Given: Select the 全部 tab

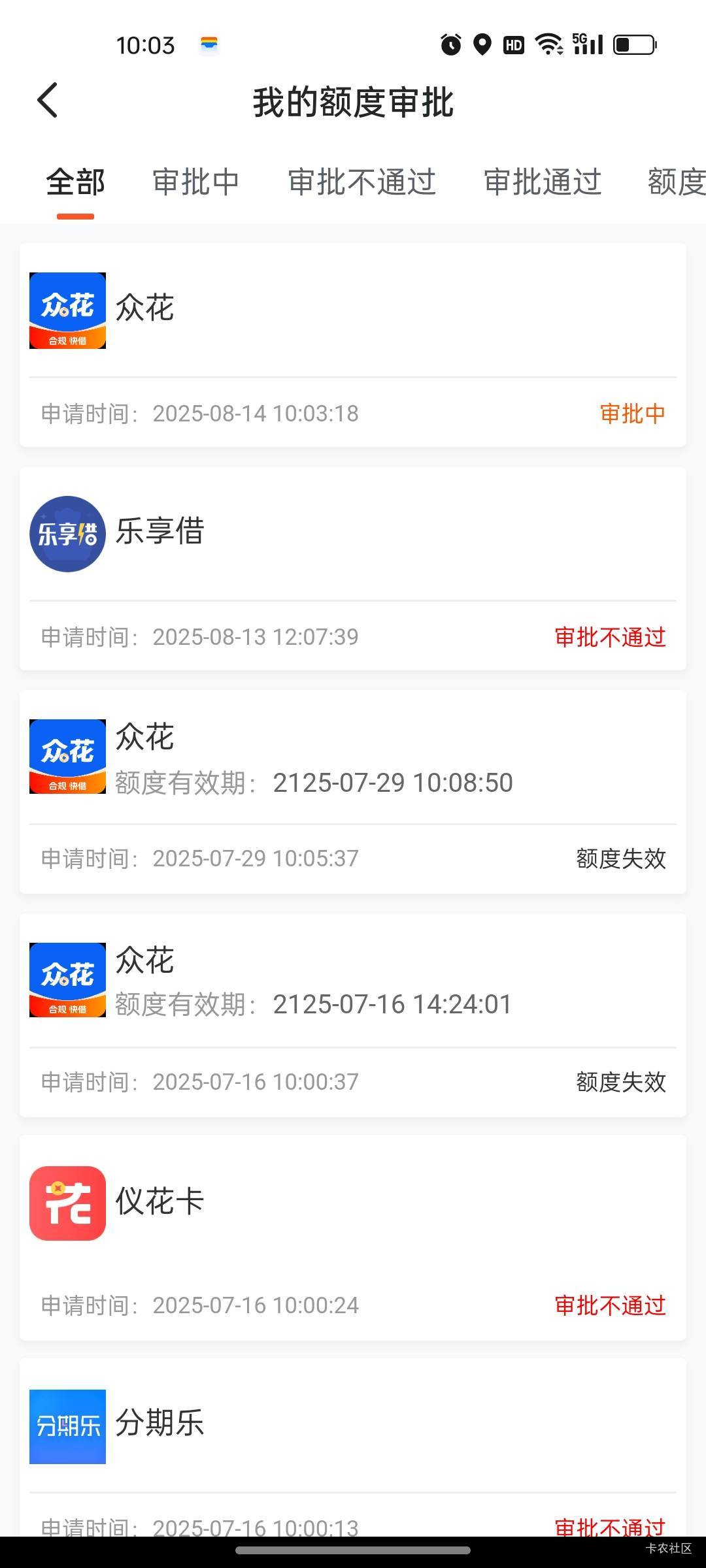Looking at the screenshot, I should 75,182.
